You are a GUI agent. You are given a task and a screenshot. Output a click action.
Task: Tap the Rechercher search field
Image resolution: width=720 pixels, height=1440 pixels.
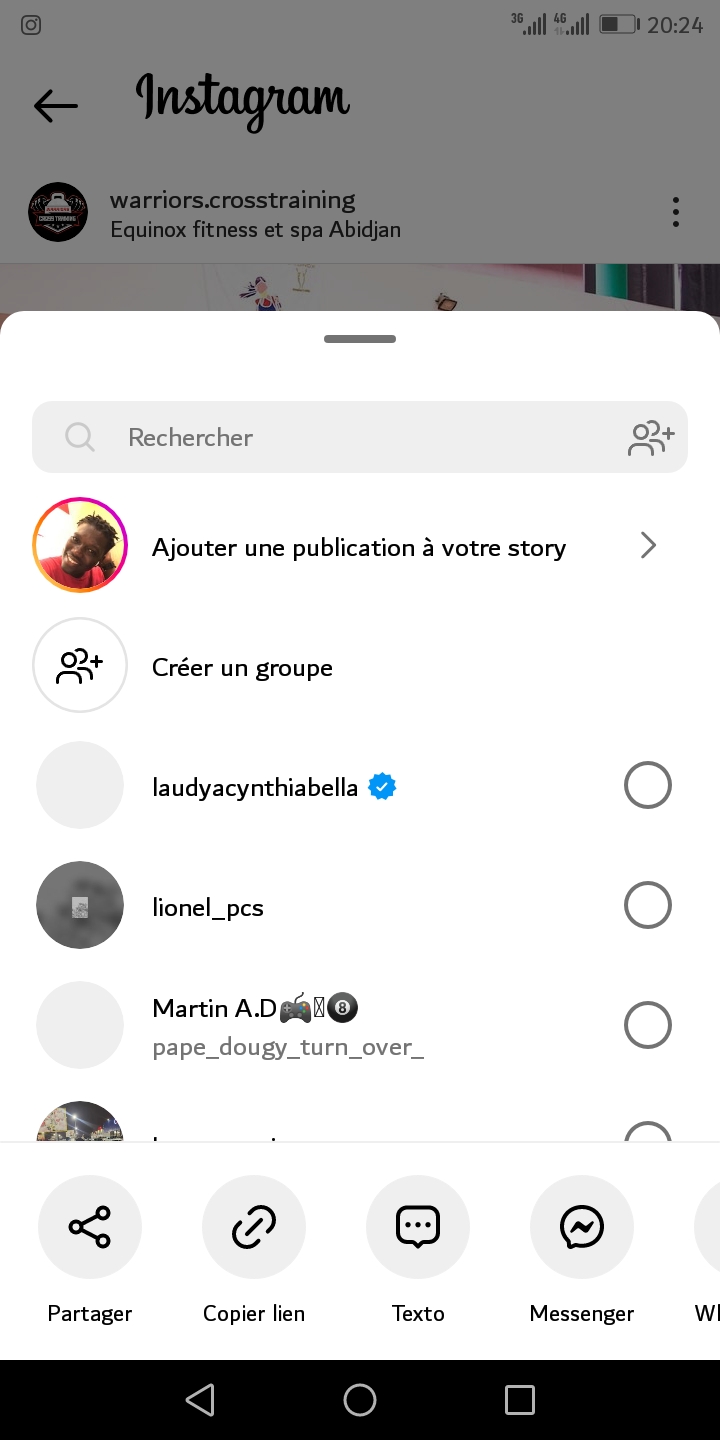point(340,437)
